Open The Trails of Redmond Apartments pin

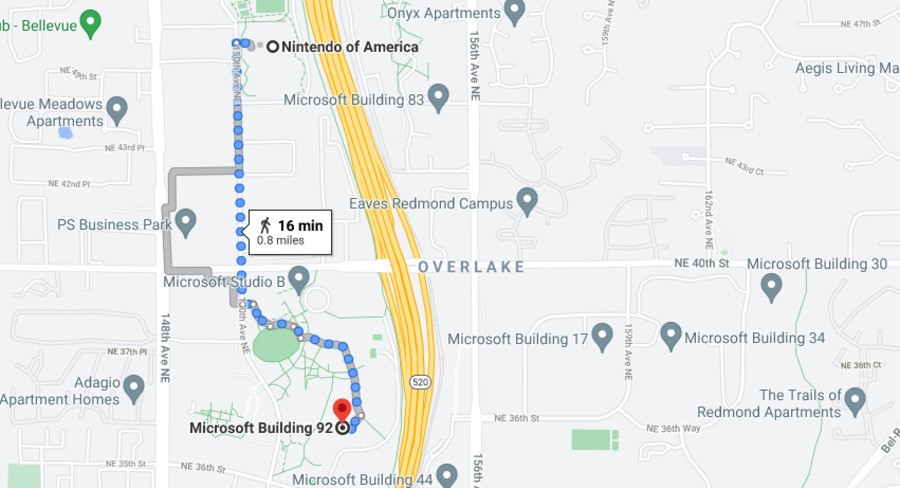[854, 401]
